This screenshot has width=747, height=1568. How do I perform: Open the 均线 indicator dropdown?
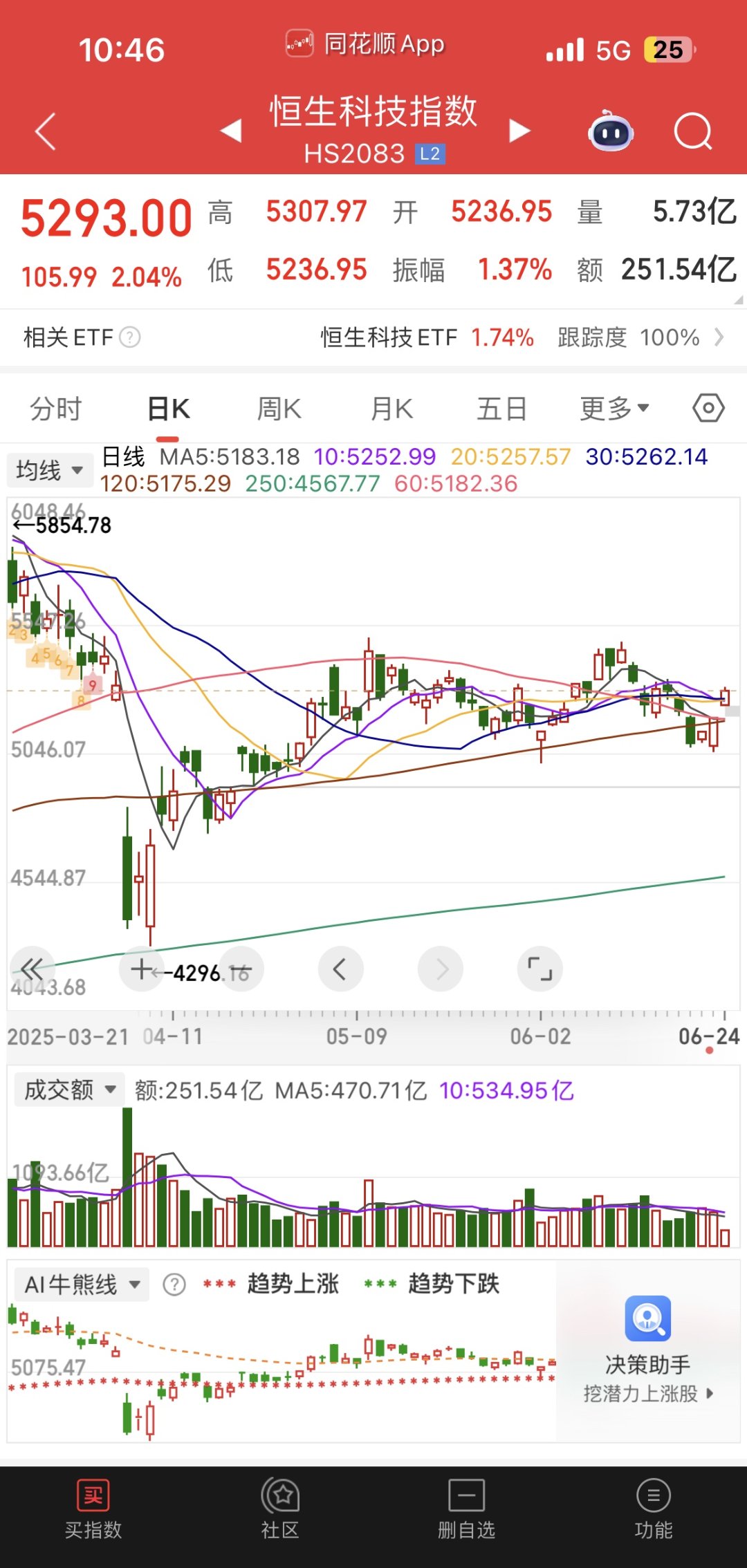click(49, 469)
